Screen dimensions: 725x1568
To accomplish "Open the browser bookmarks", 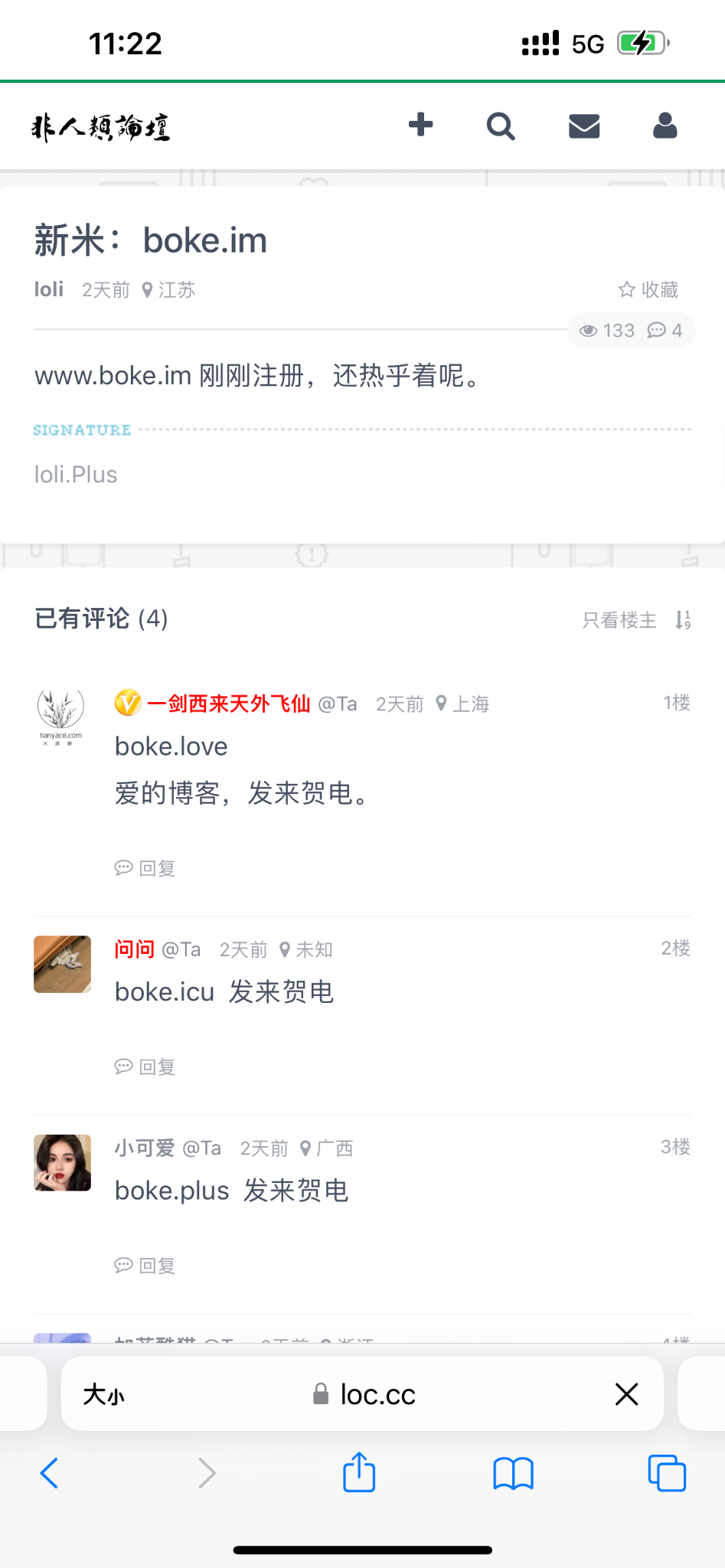I will (513, 1472).
